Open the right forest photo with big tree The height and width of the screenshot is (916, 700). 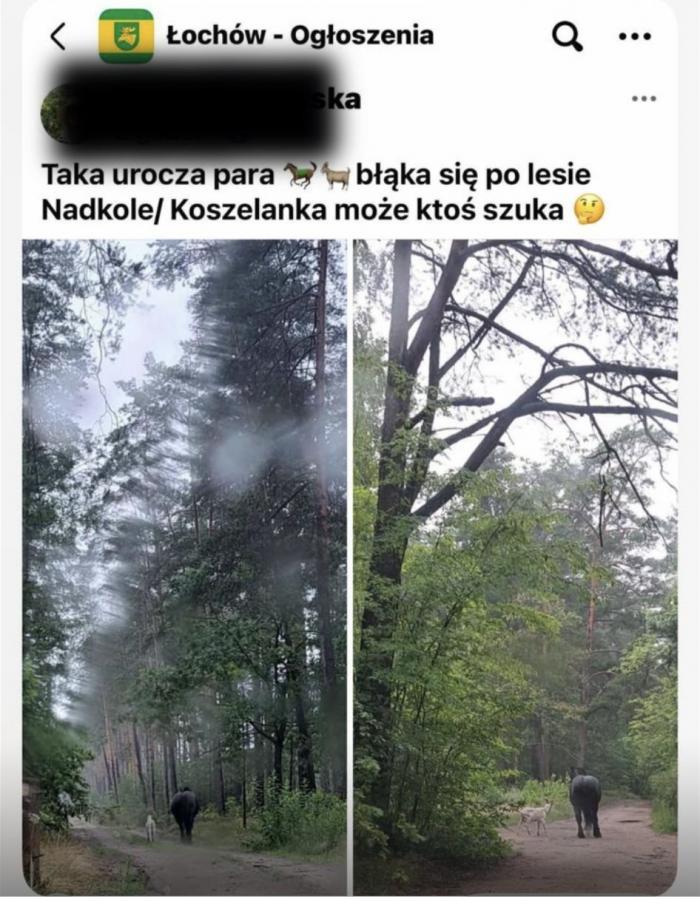515,565
